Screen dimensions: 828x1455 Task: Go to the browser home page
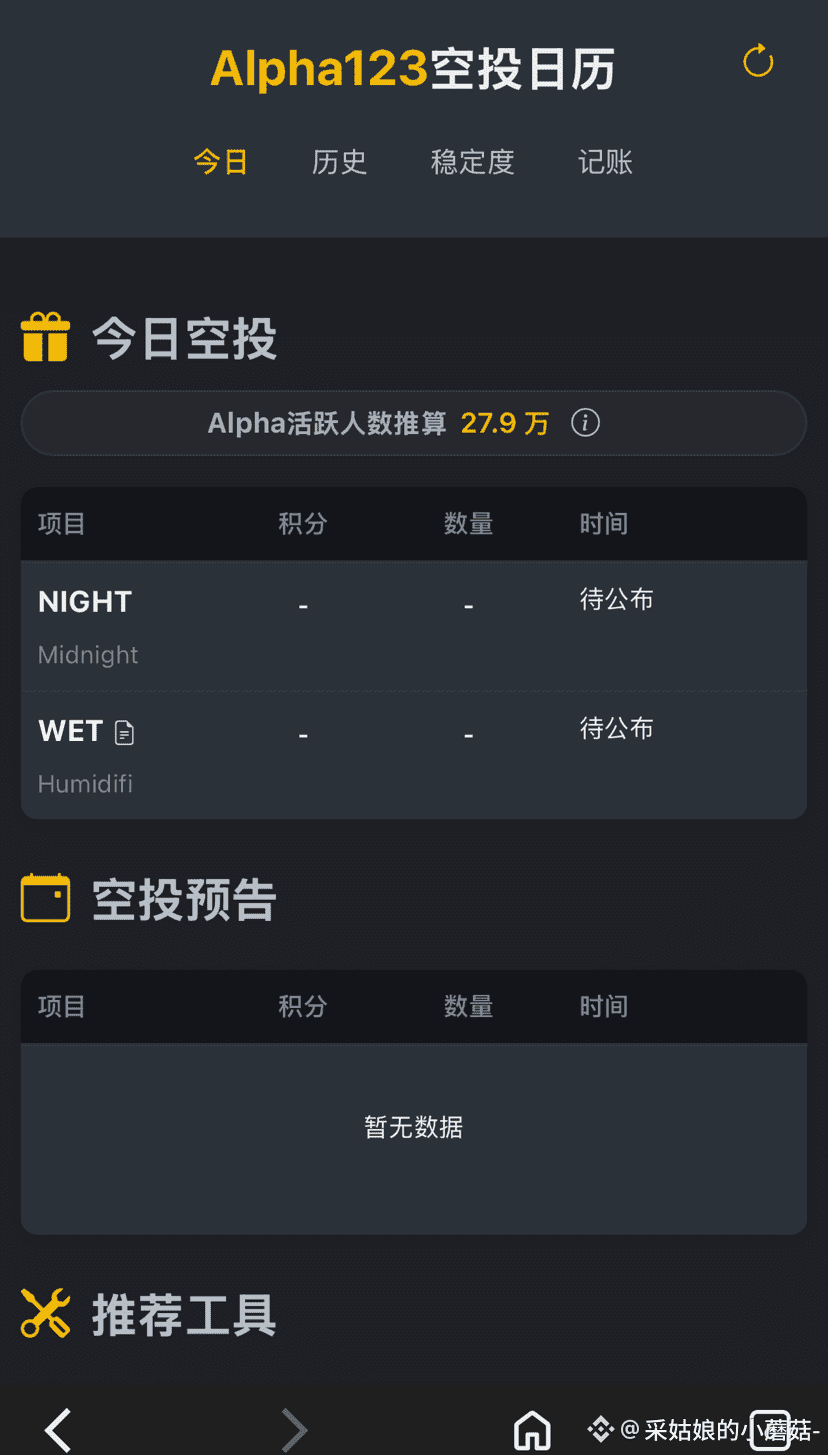pos(532,1430)
